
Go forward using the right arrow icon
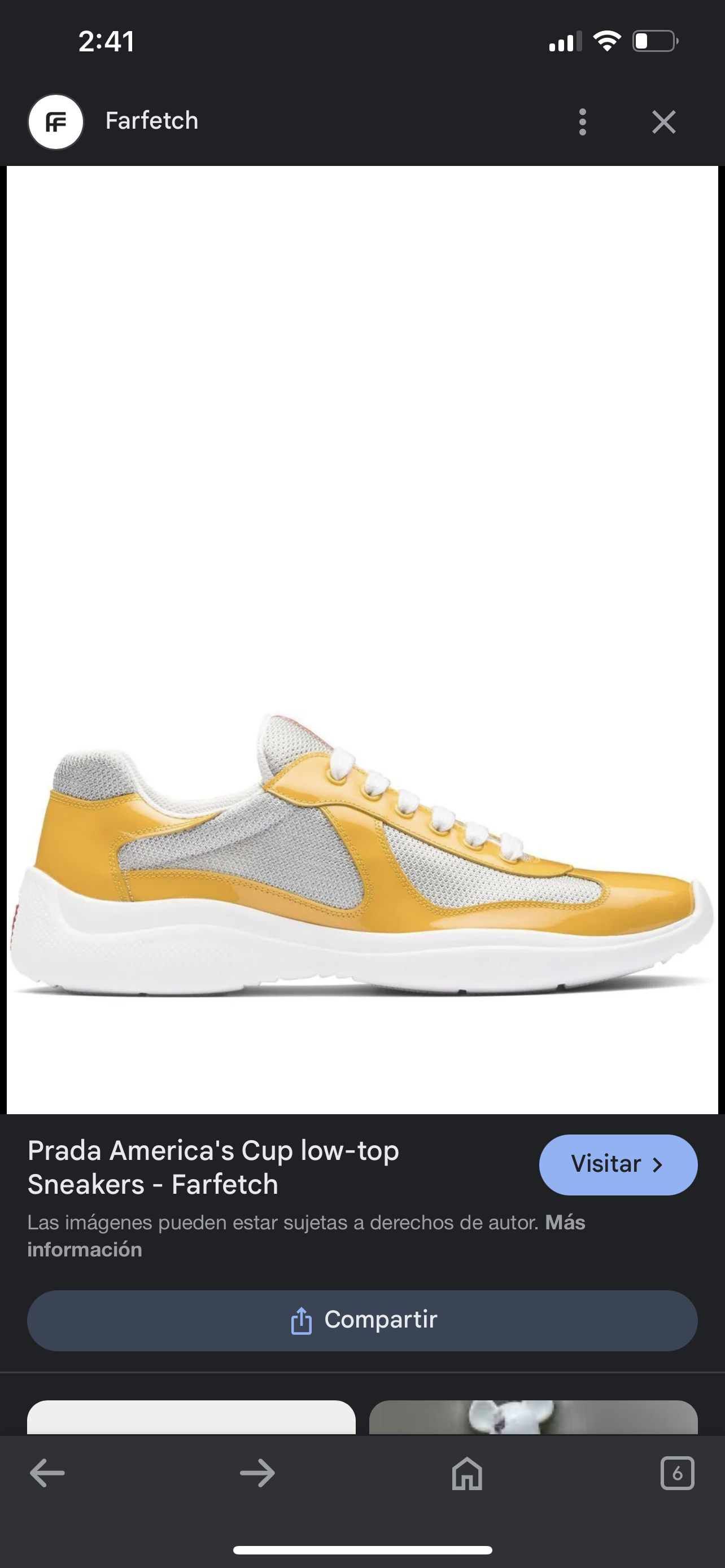point(256,1473)
